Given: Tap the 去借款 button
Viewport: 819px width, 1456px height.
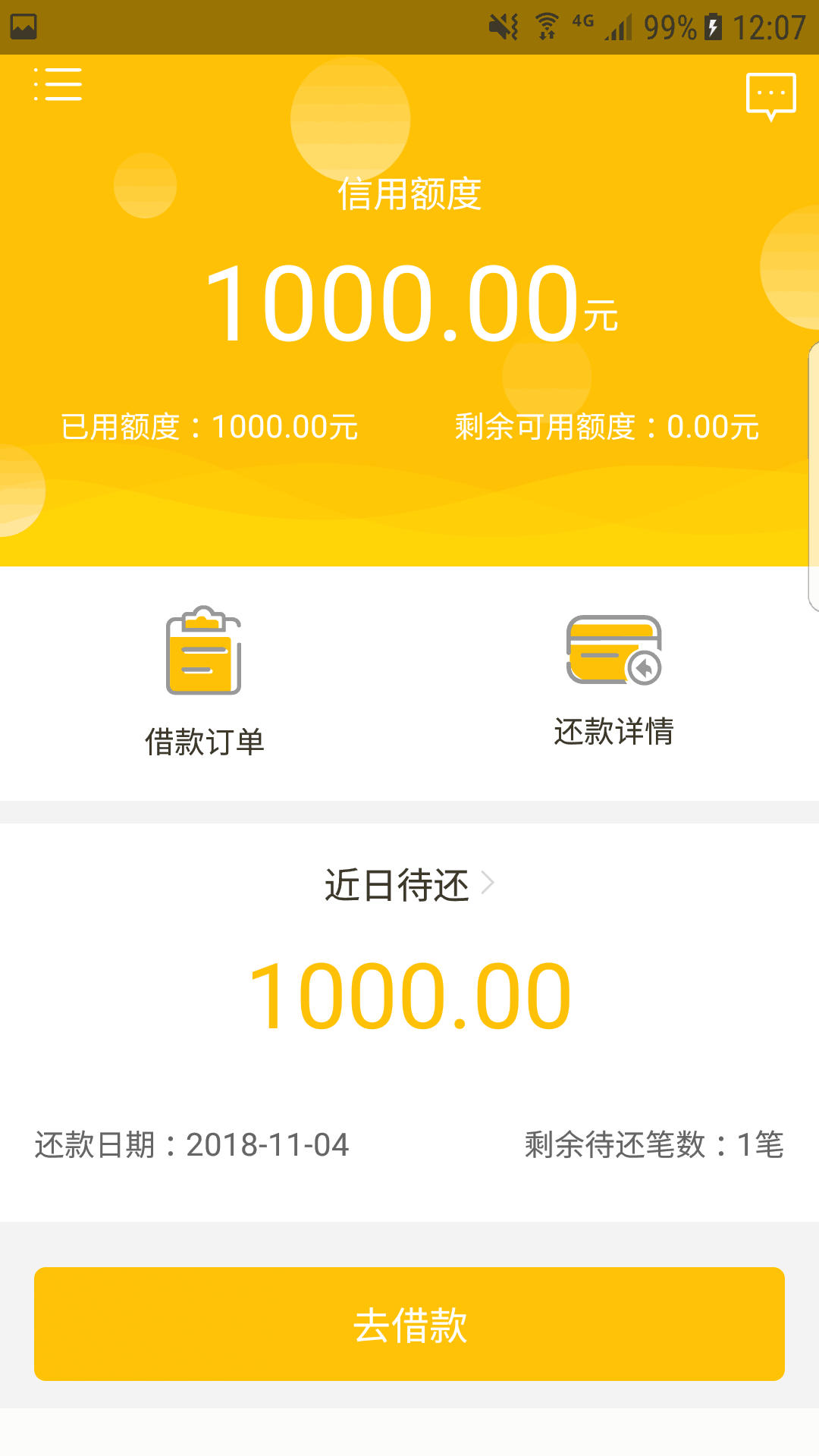Looking at the screenshot, I should pyautogui.click(x=409, y=1324).
